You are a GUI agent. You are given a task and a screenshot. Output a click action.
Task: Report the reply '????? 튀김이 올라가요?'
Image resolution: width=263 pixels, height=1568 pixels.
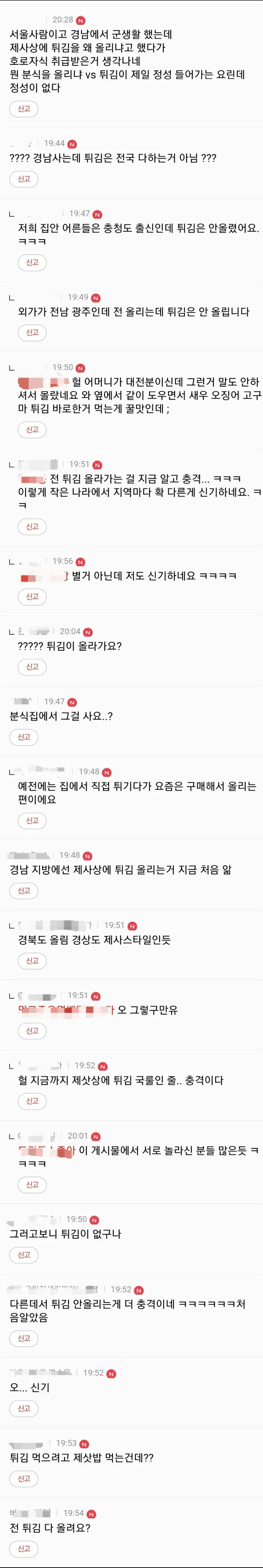[32, 666]
